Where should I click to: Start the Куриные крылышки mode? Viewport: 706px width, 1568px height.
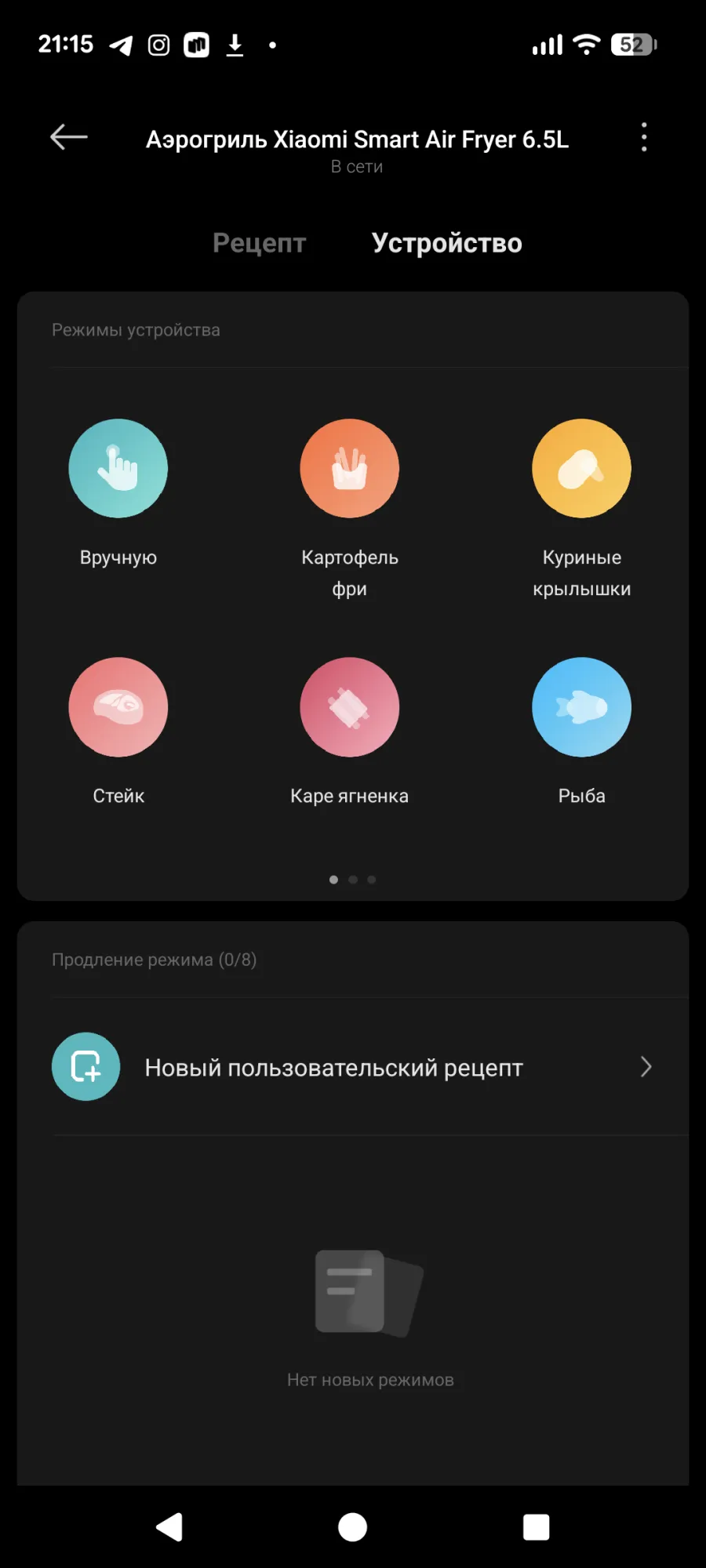[x=581, y=469]
